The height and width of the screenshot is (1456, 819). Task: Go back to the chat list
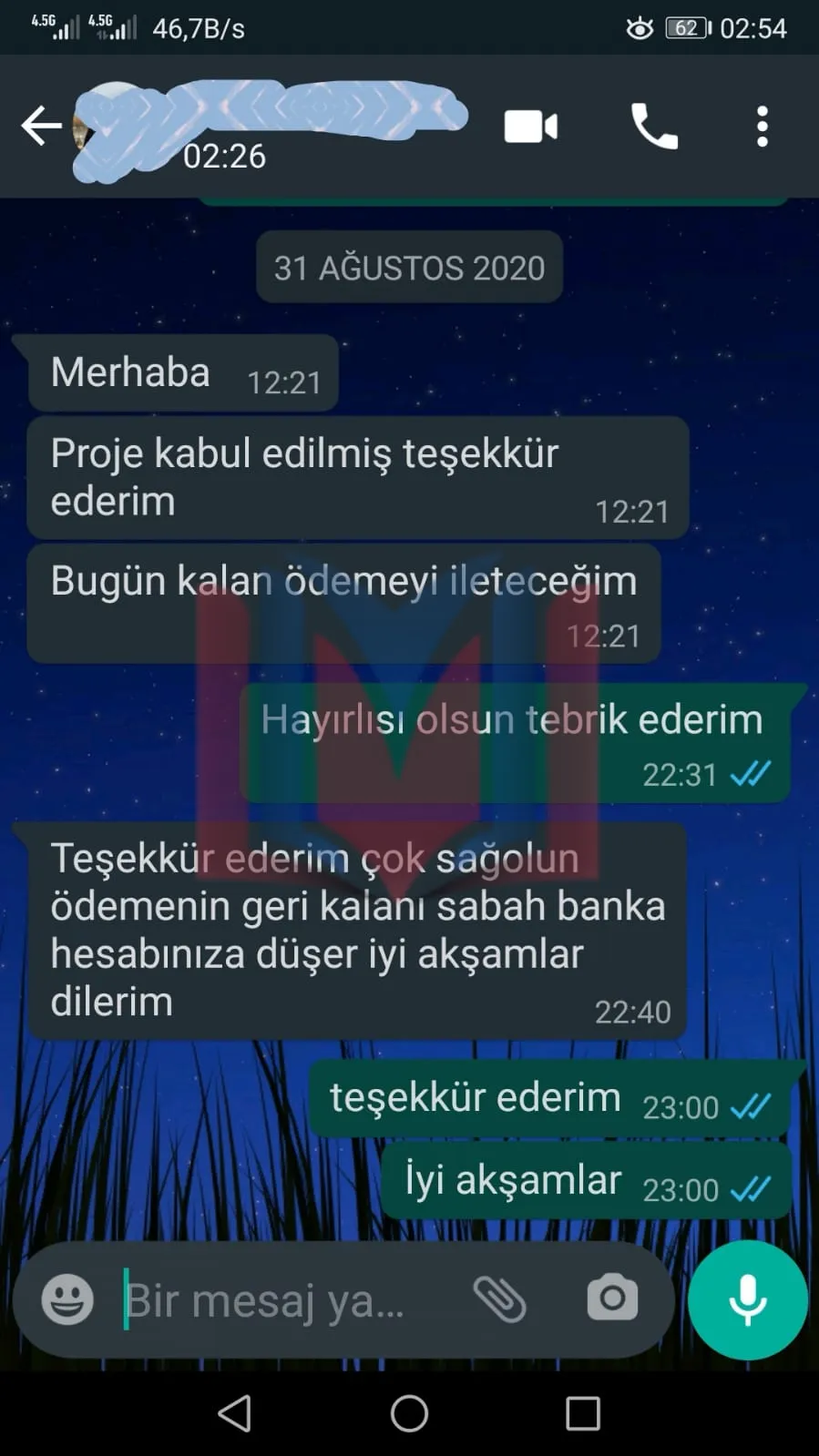point(41,127)
